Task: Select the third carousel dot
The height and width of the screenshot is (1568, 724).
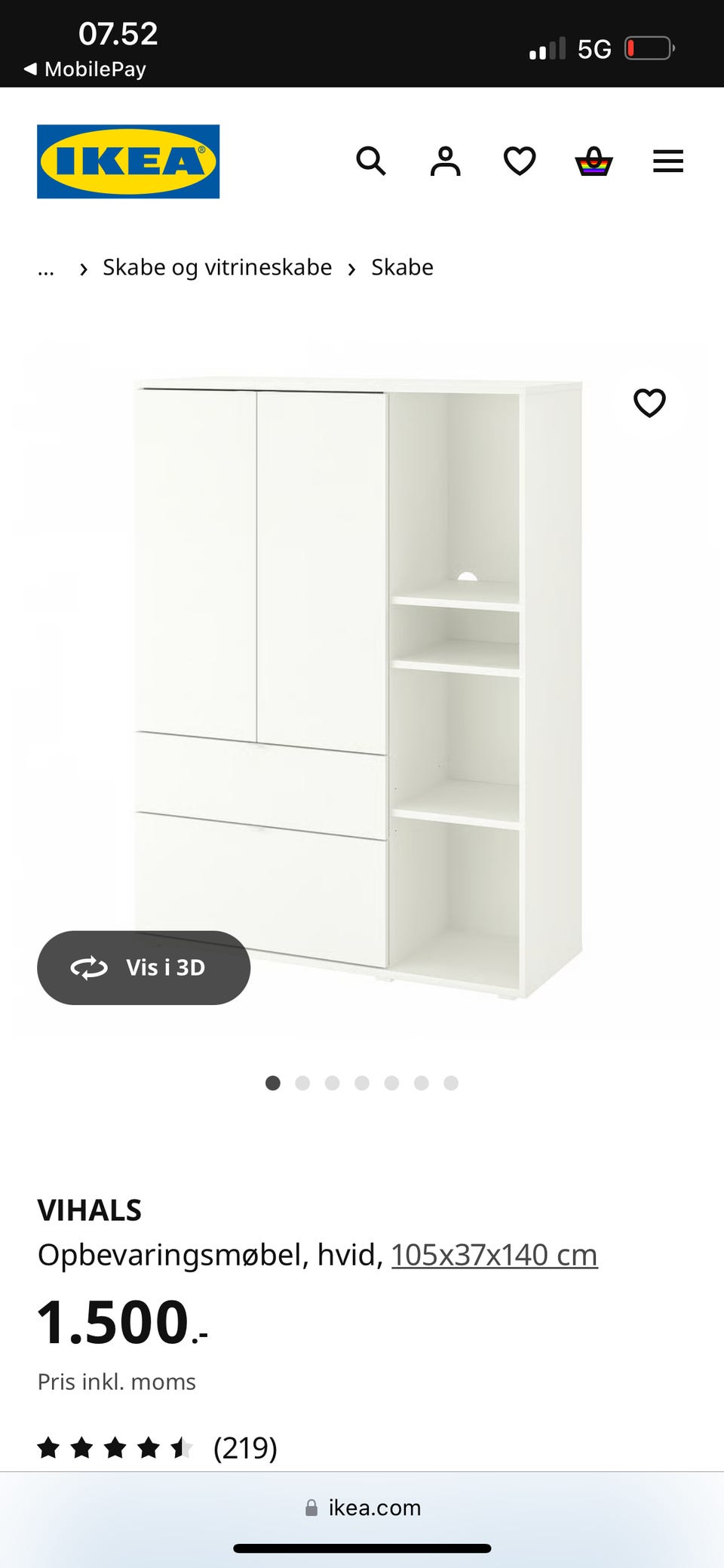Action: point(332,1083)
